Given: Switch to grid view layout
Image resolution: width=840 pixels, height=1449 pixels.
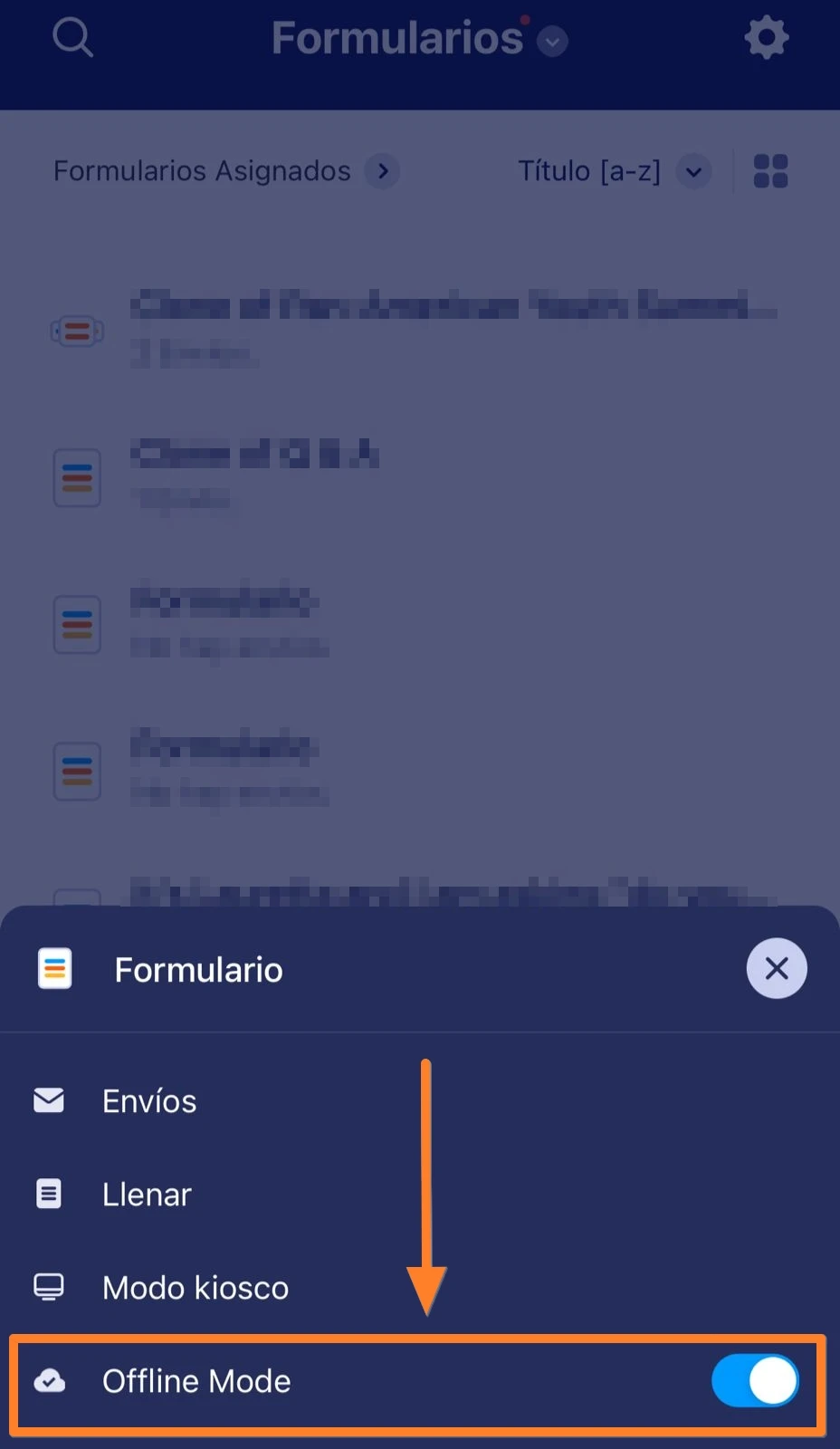Looking at the screenshot, I should tap(769, 171).
